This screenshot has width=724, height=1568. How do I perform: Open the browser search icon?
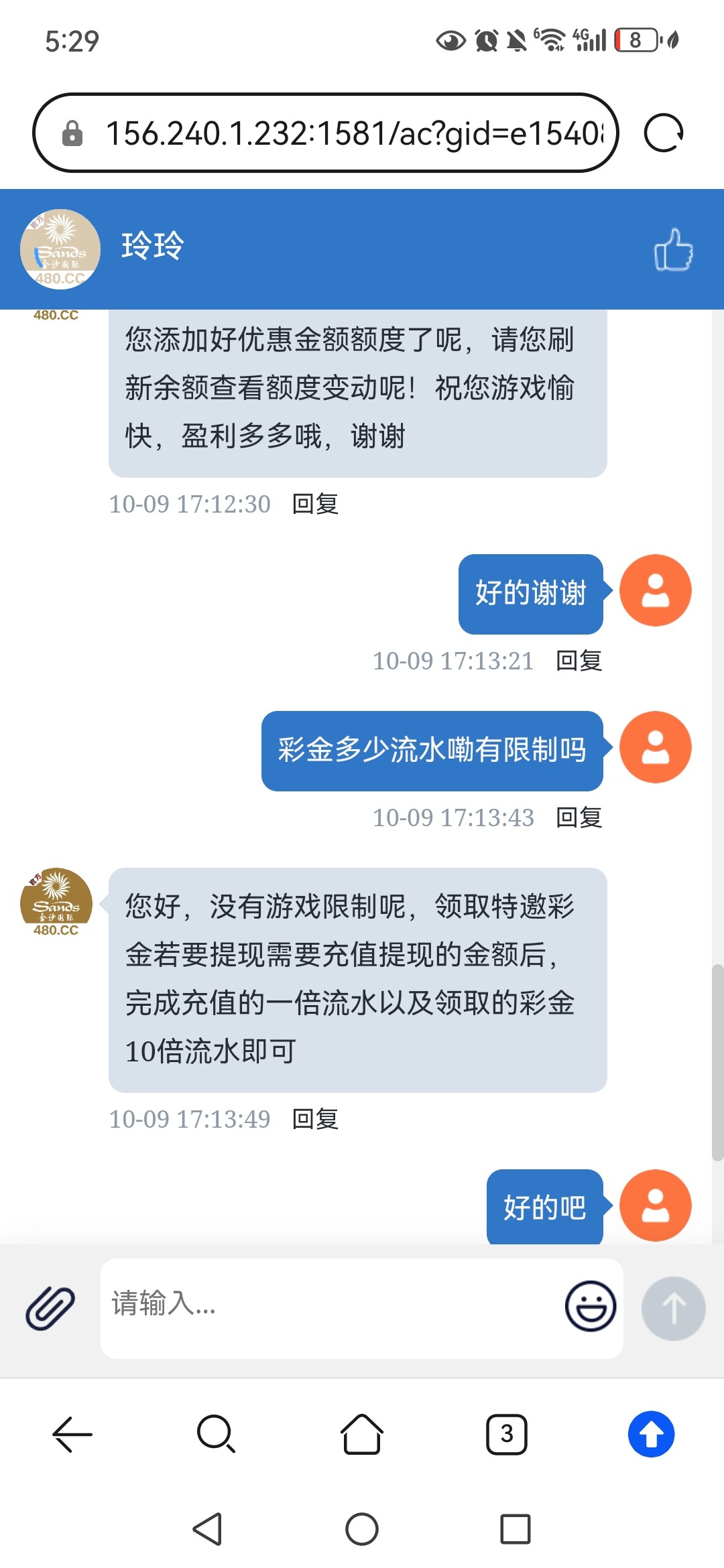pyautogui.click(x=216, y=1435)
